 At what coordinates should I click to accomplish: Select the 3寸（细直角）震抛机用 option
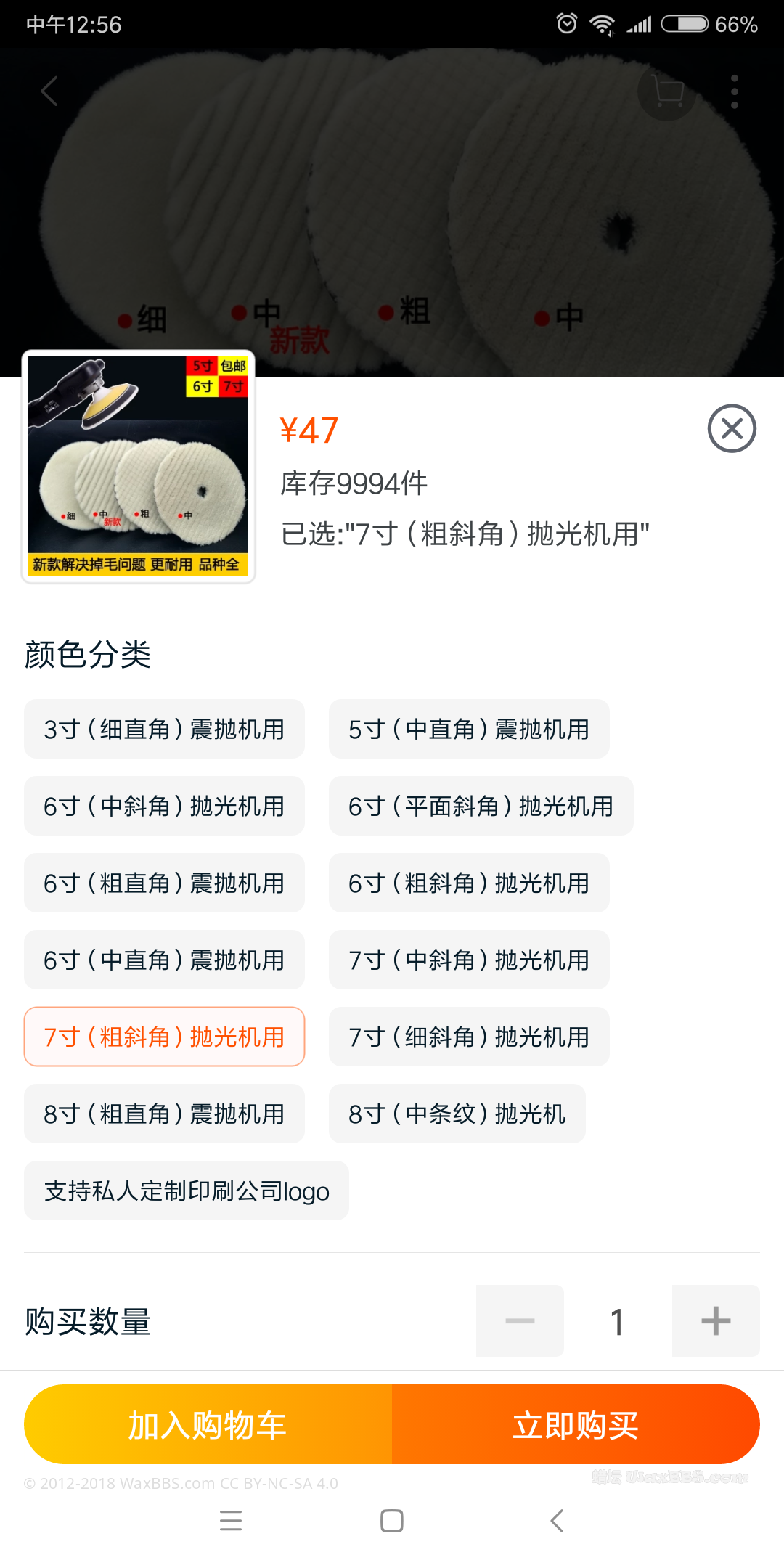(164, 730)
